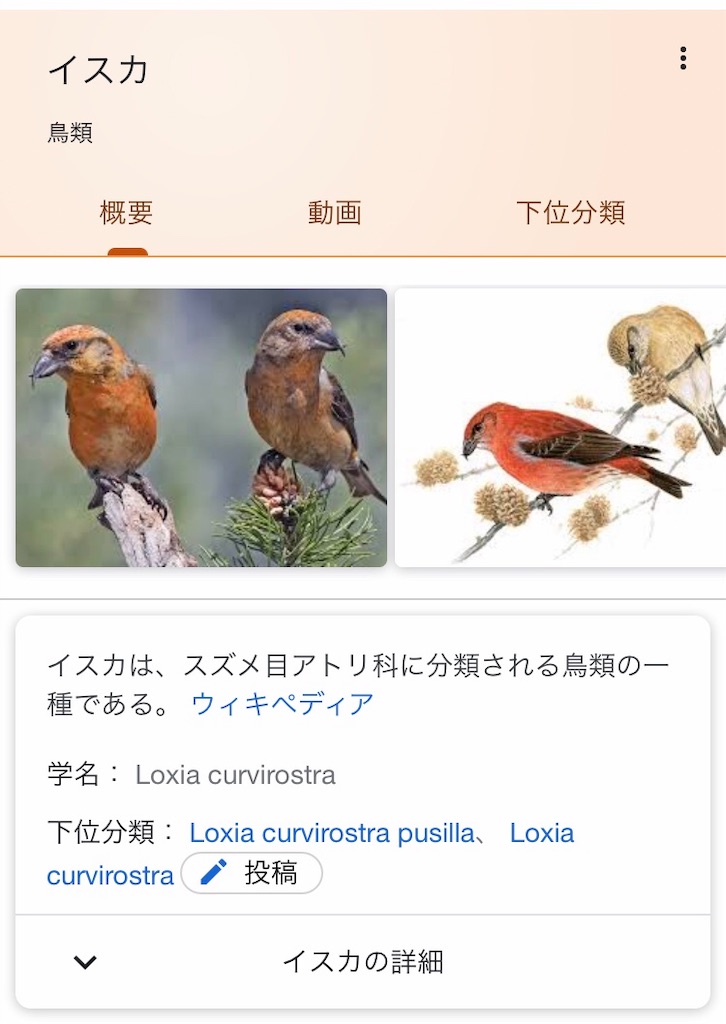
Task: Open the photo of two crossbills
Action: pyautogui.click(x=201, y=428)
